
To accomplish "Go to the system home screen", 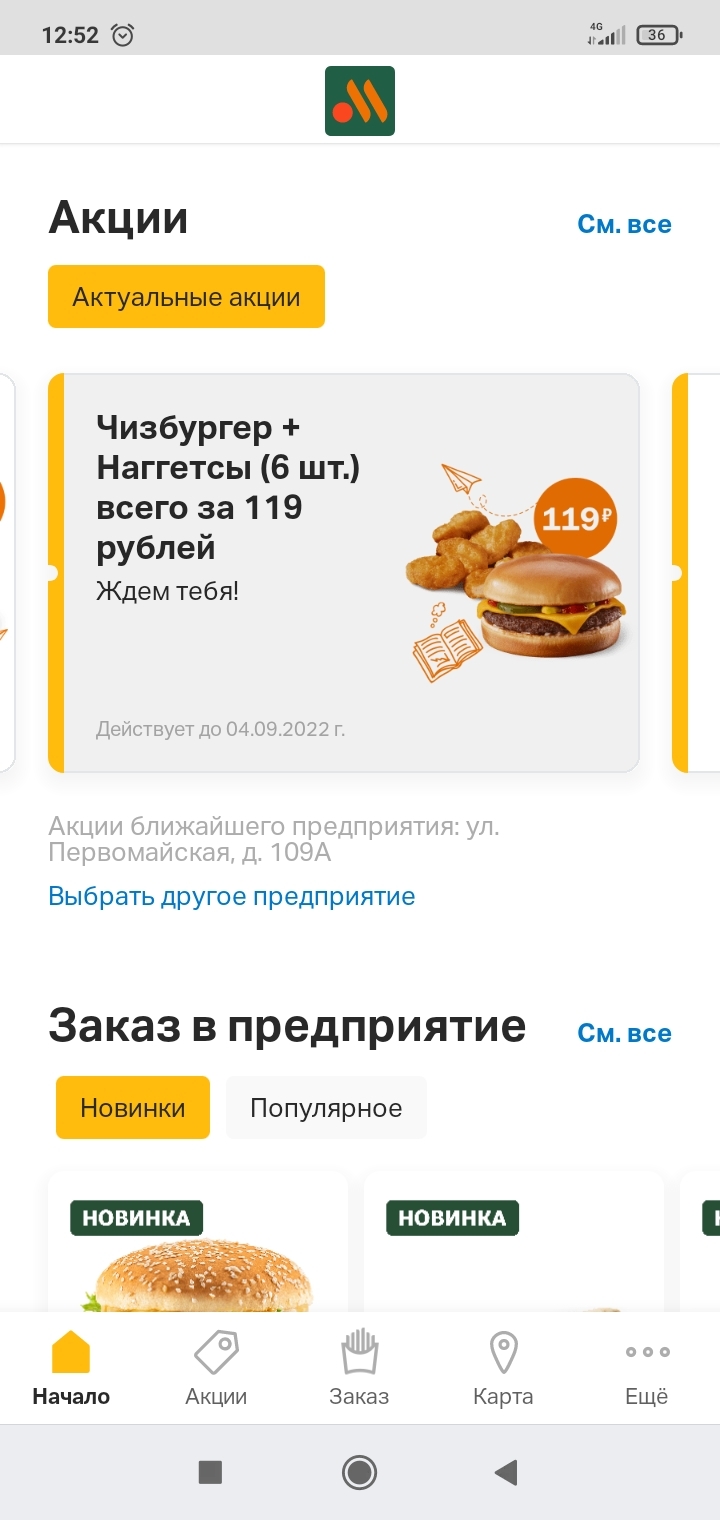I will (359, 1472).
